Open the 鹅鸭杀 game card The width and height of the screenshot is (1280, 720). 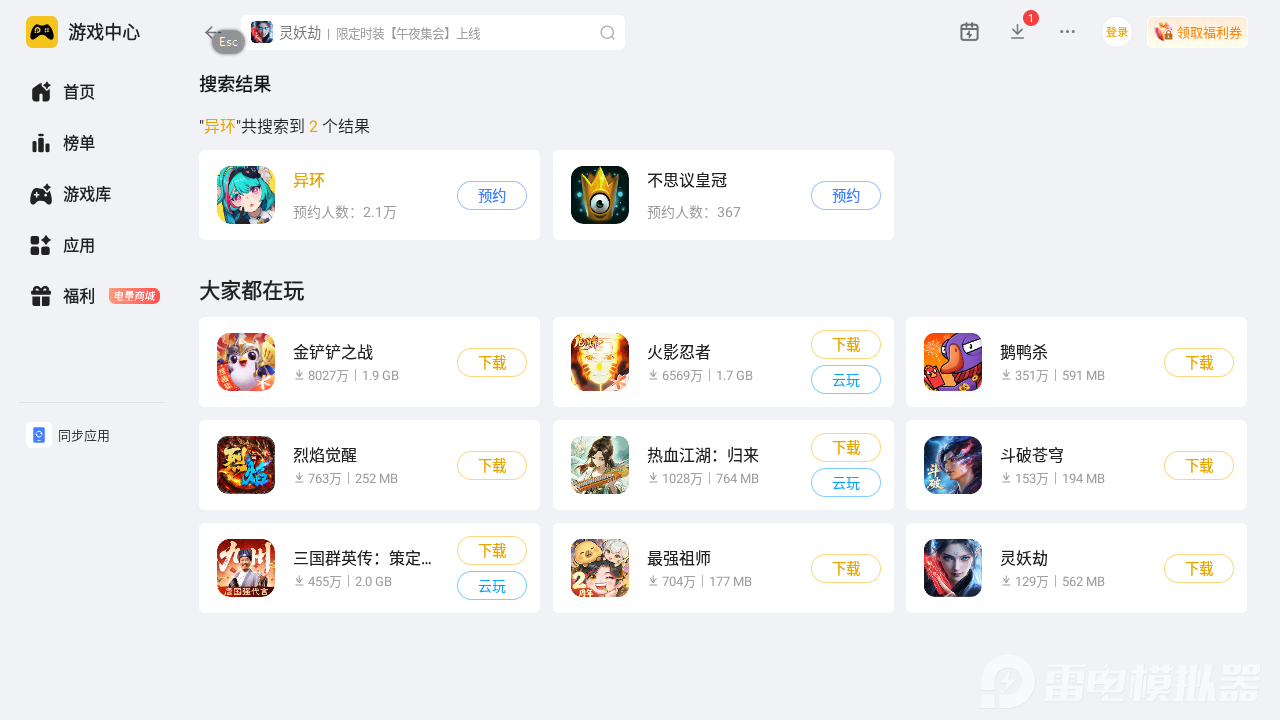(1076, 362)
